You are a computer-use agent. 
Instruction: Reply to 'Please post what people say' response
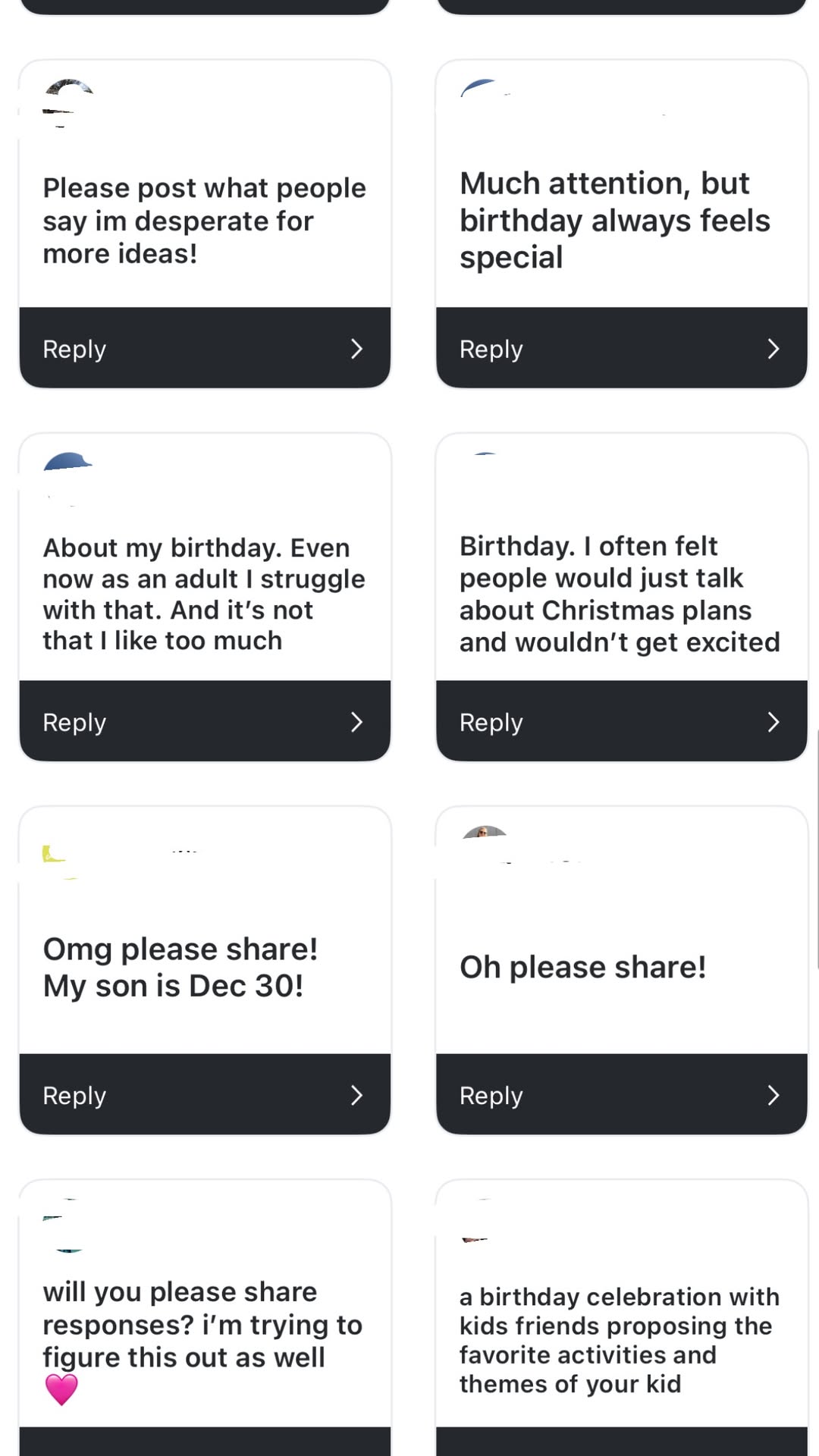pos(205,348)
